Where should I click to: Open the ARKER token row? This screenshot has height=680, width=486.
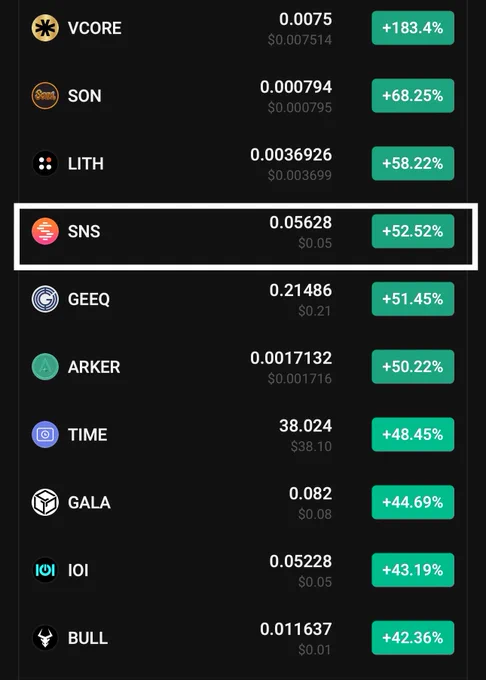coord(243,367)
